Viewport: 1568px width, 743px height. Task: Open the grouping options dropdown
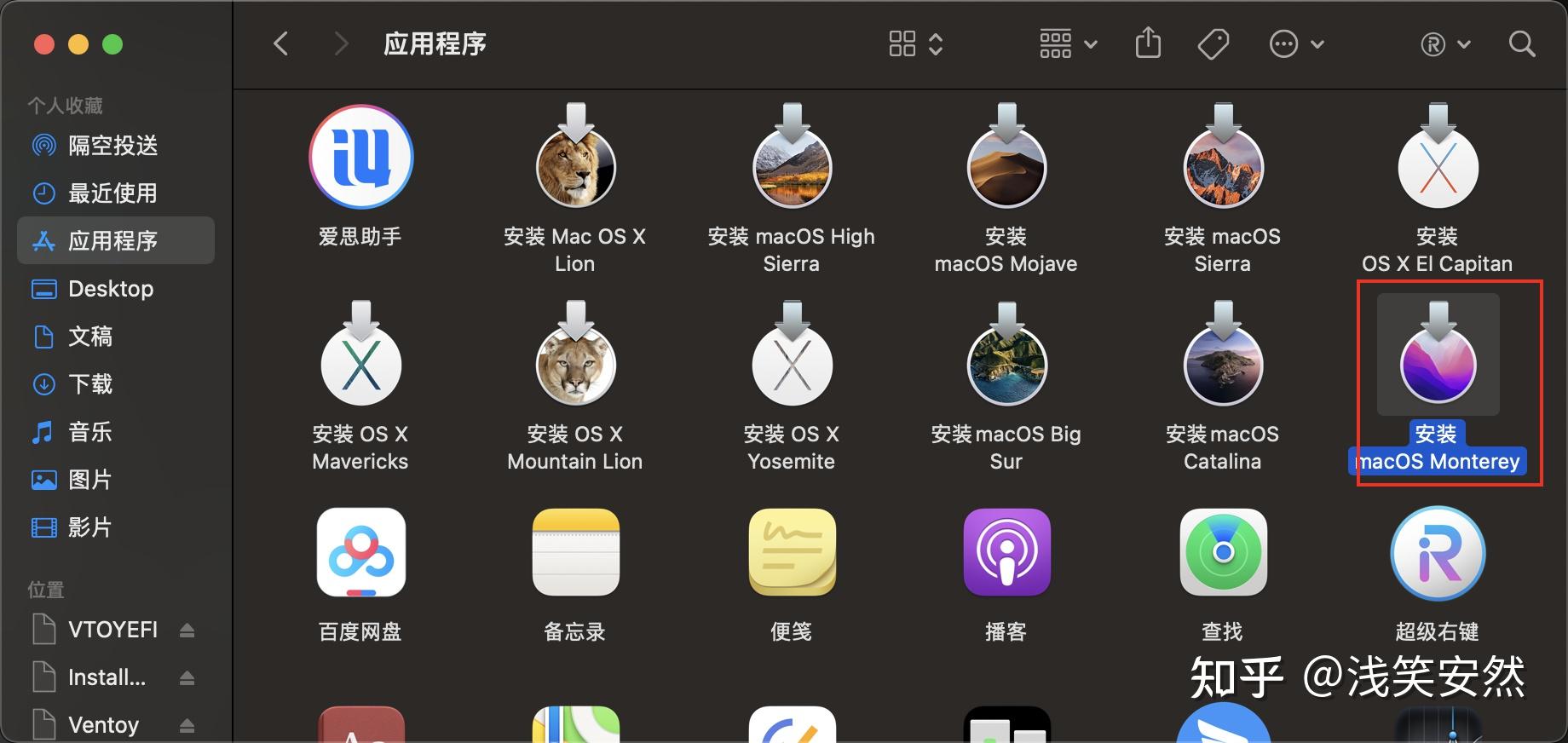click(x=1068, y=43)
